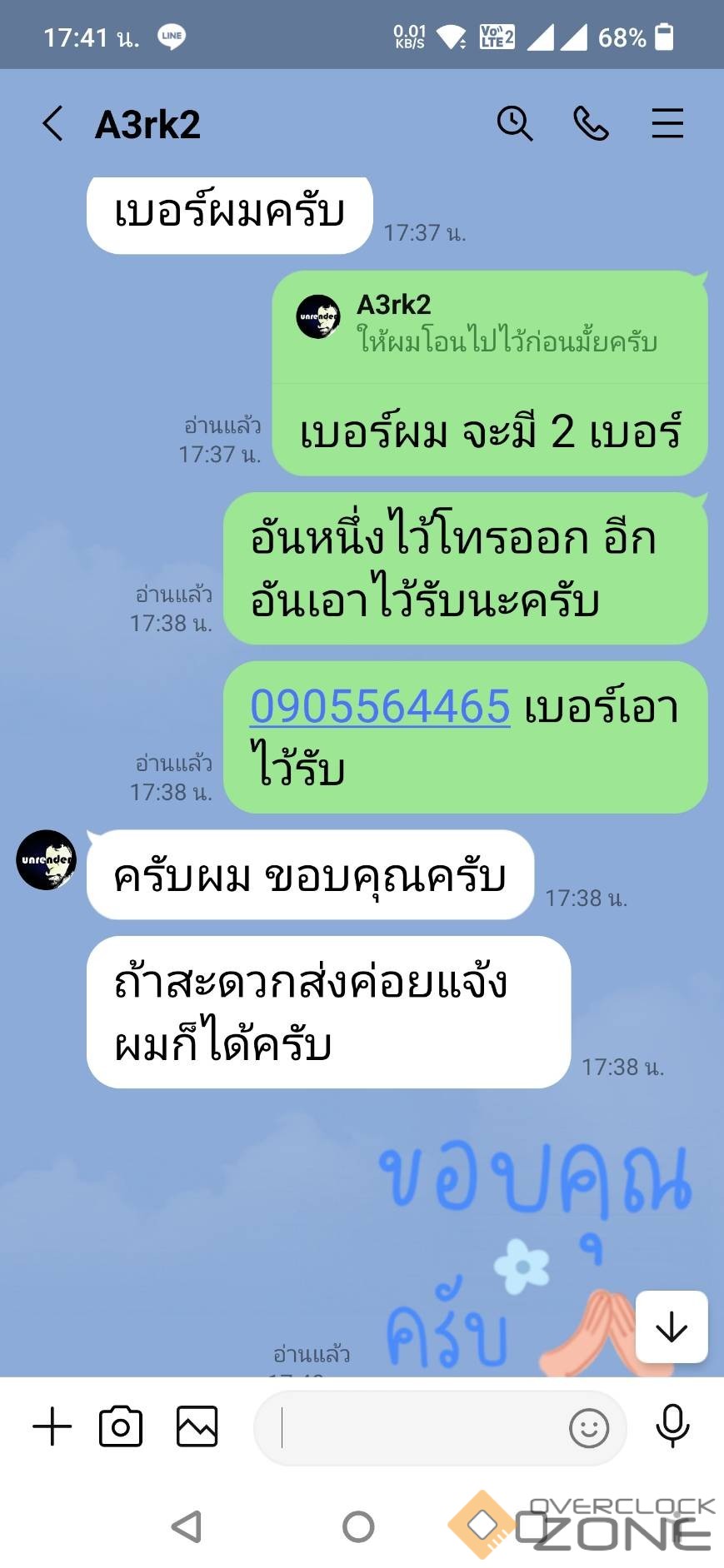
Task: Record a voice message
Action: click(672, 1427)
